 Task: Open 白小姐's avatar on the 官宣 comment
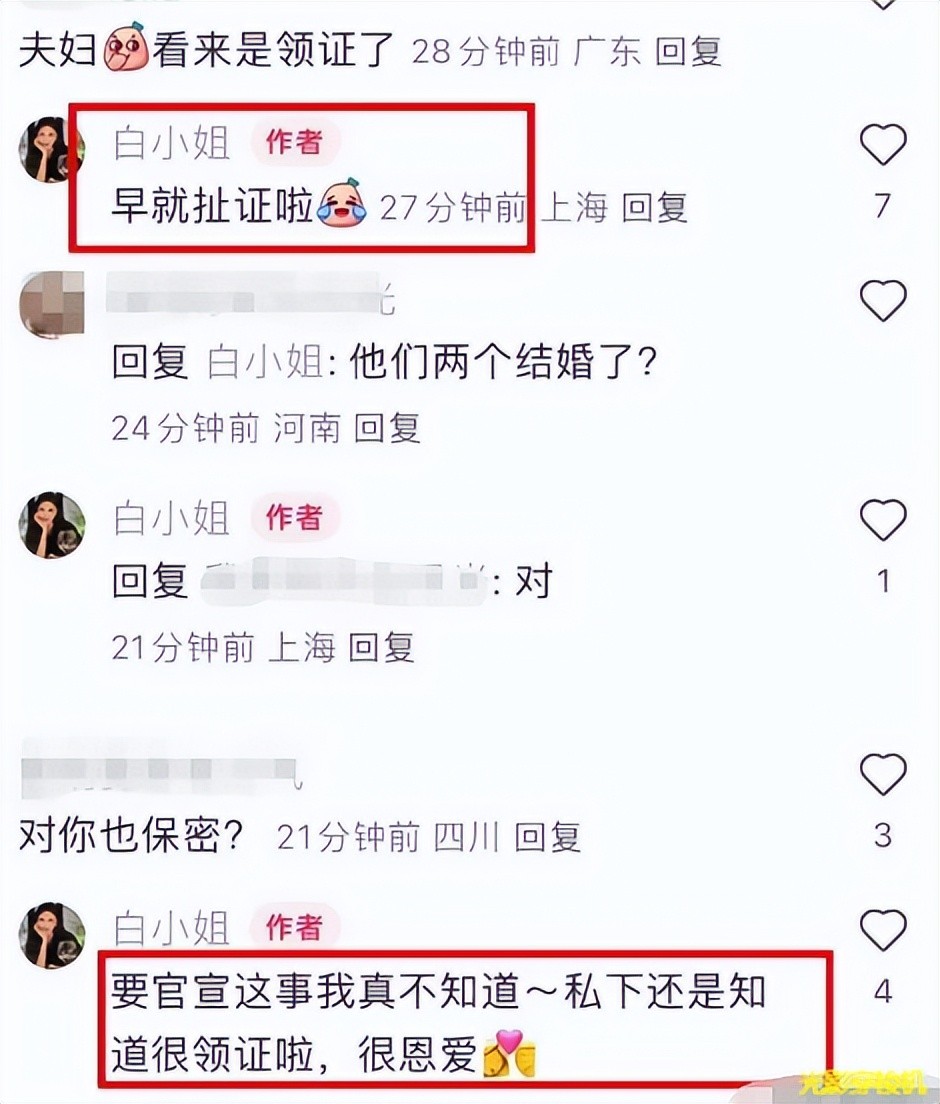[52, 935]
